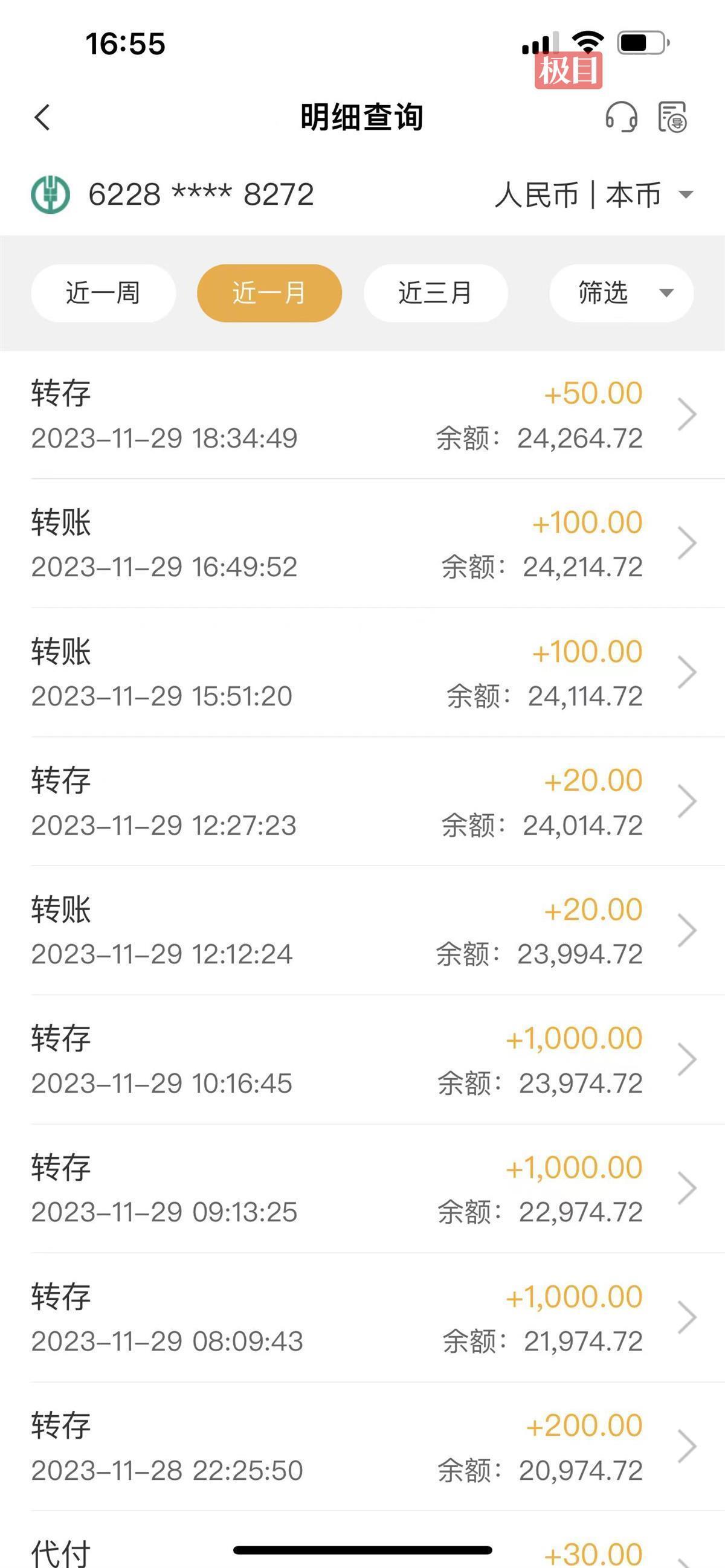Screen dimensions: 725x1568
Task: Go back from 明细查询 page
Action: [x=42, y=117]
